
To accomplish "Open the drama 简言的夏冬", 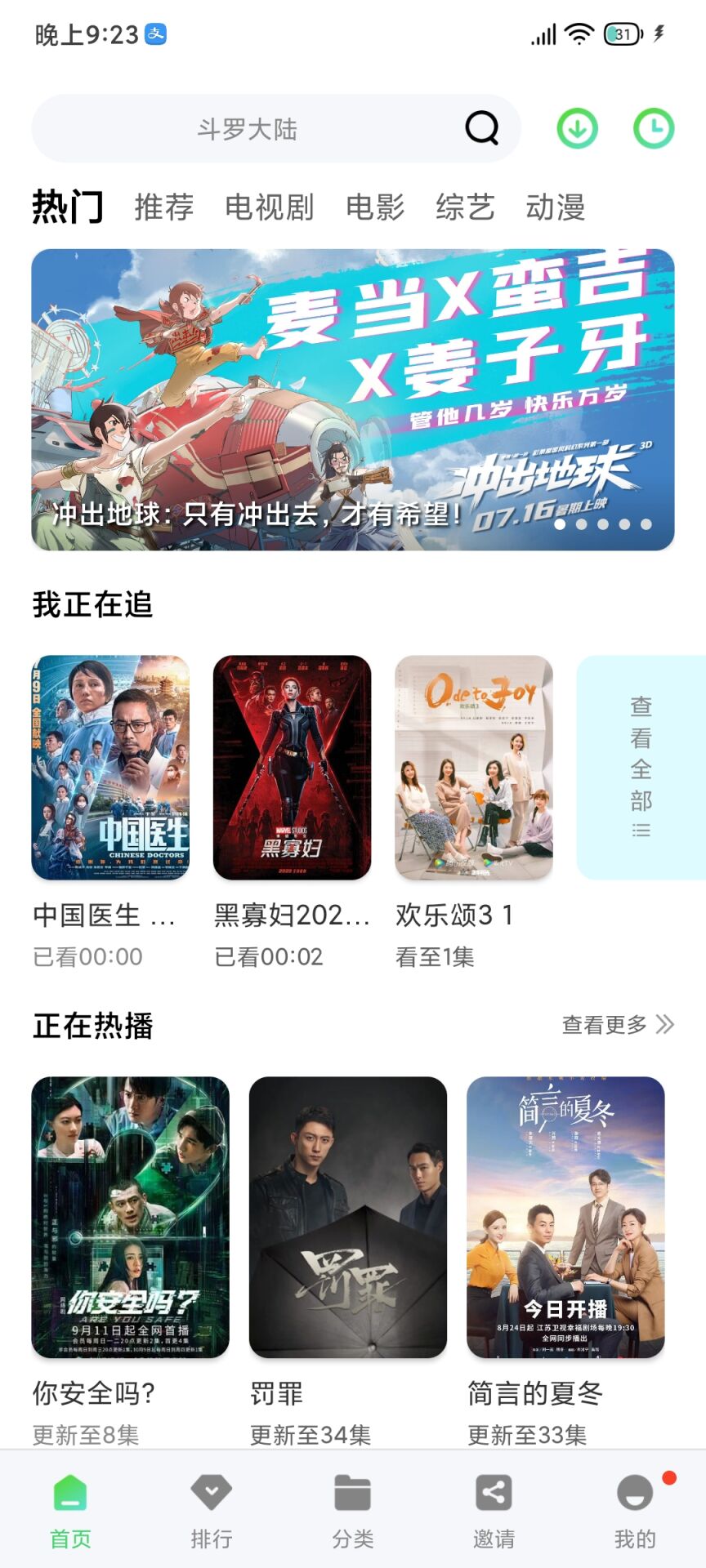I will 565,1217.
